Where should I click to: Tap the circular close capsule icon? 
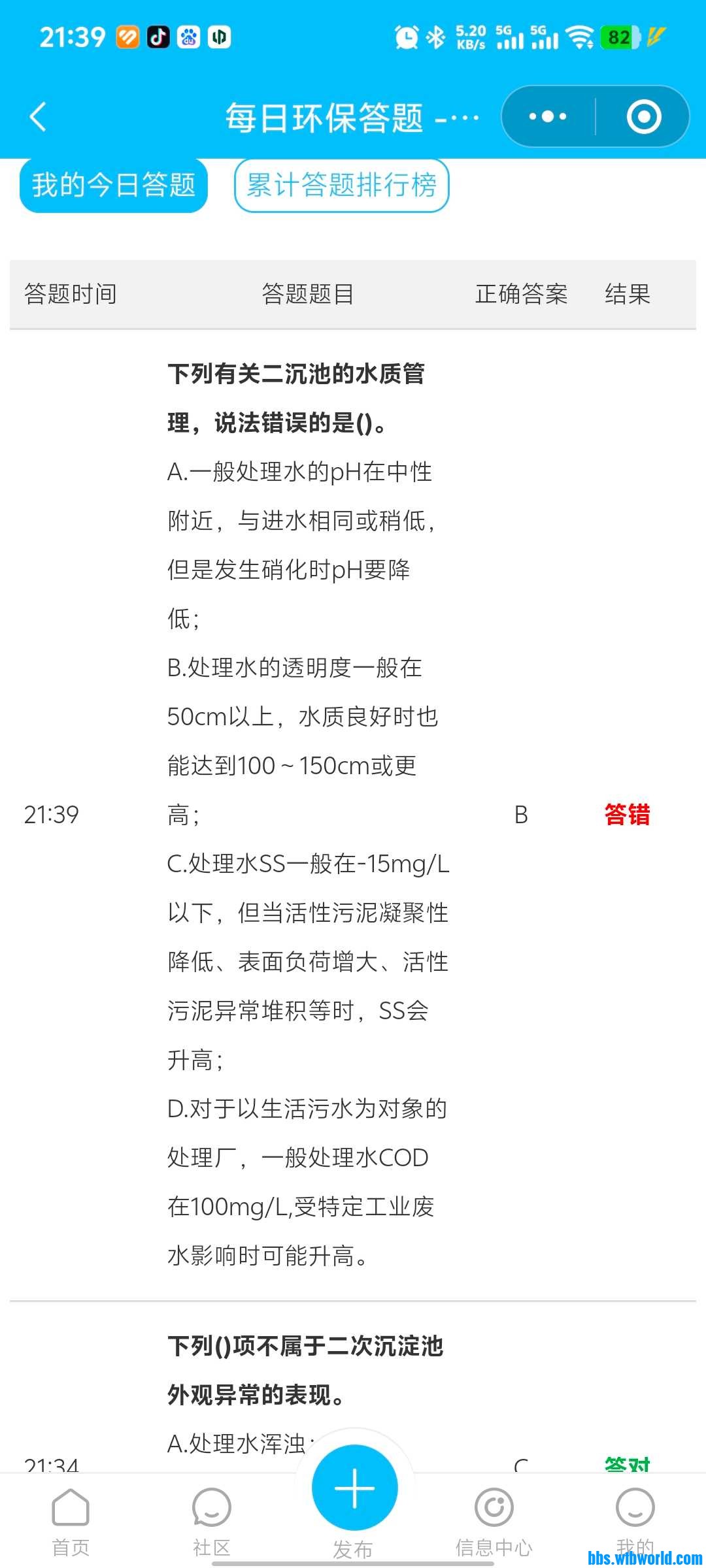pos(645,116)
